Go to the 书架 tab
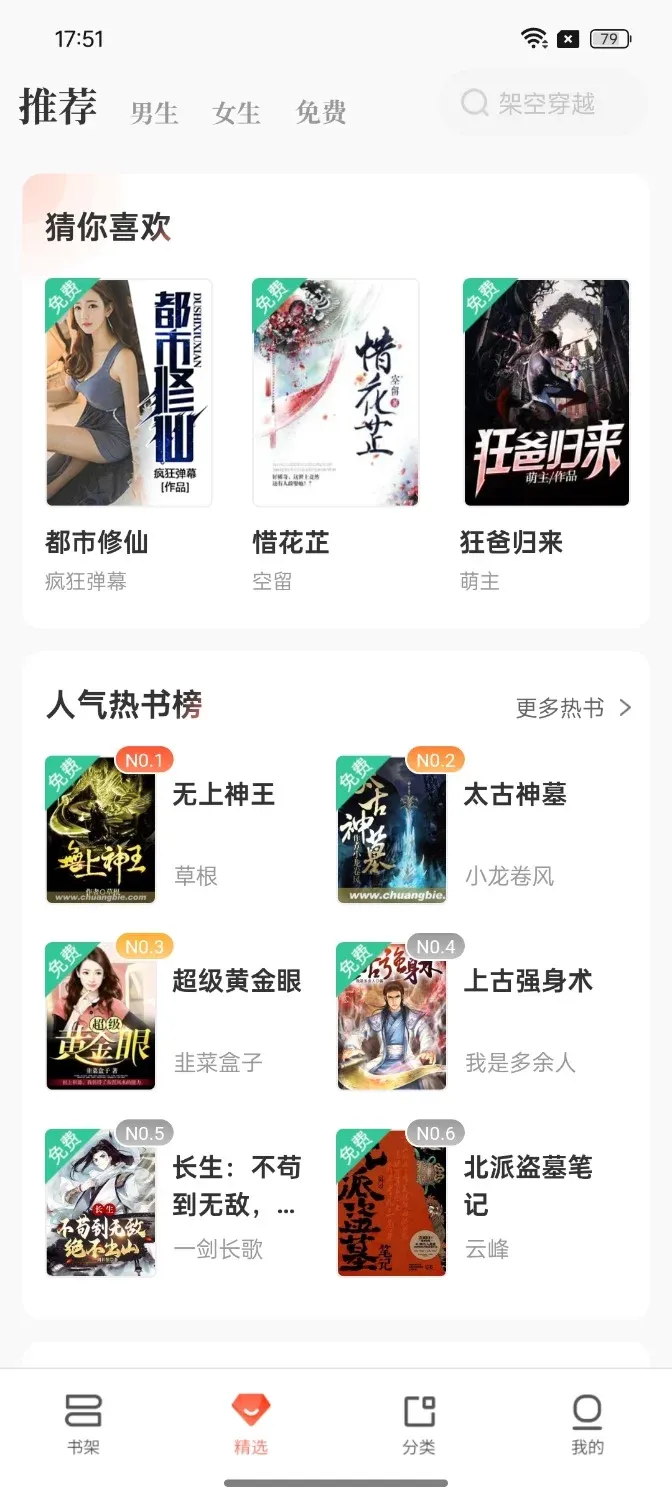This screenshot has width=672, height=1500. point(84,1424)
